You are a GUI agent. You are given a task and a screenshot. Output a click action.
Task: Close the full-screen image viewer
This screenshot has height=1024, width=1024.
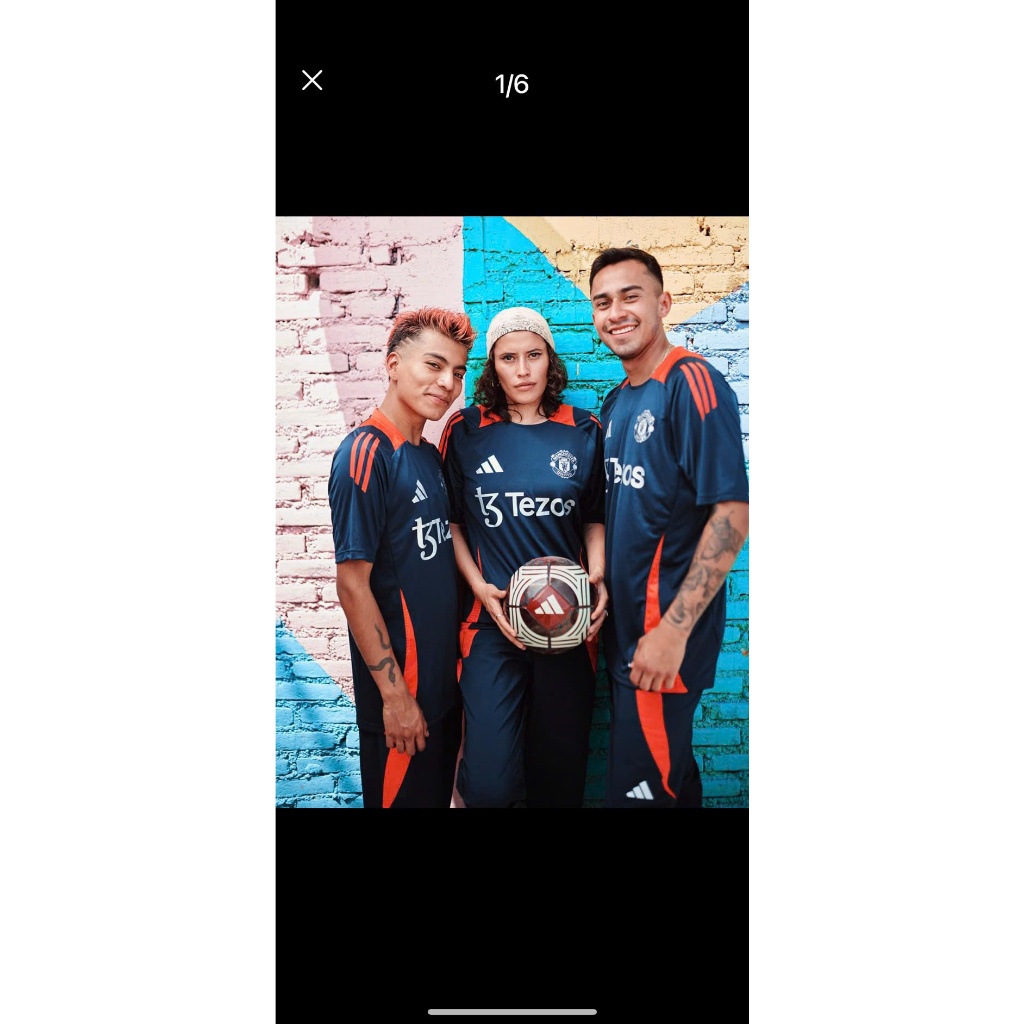tap(312, 81)
